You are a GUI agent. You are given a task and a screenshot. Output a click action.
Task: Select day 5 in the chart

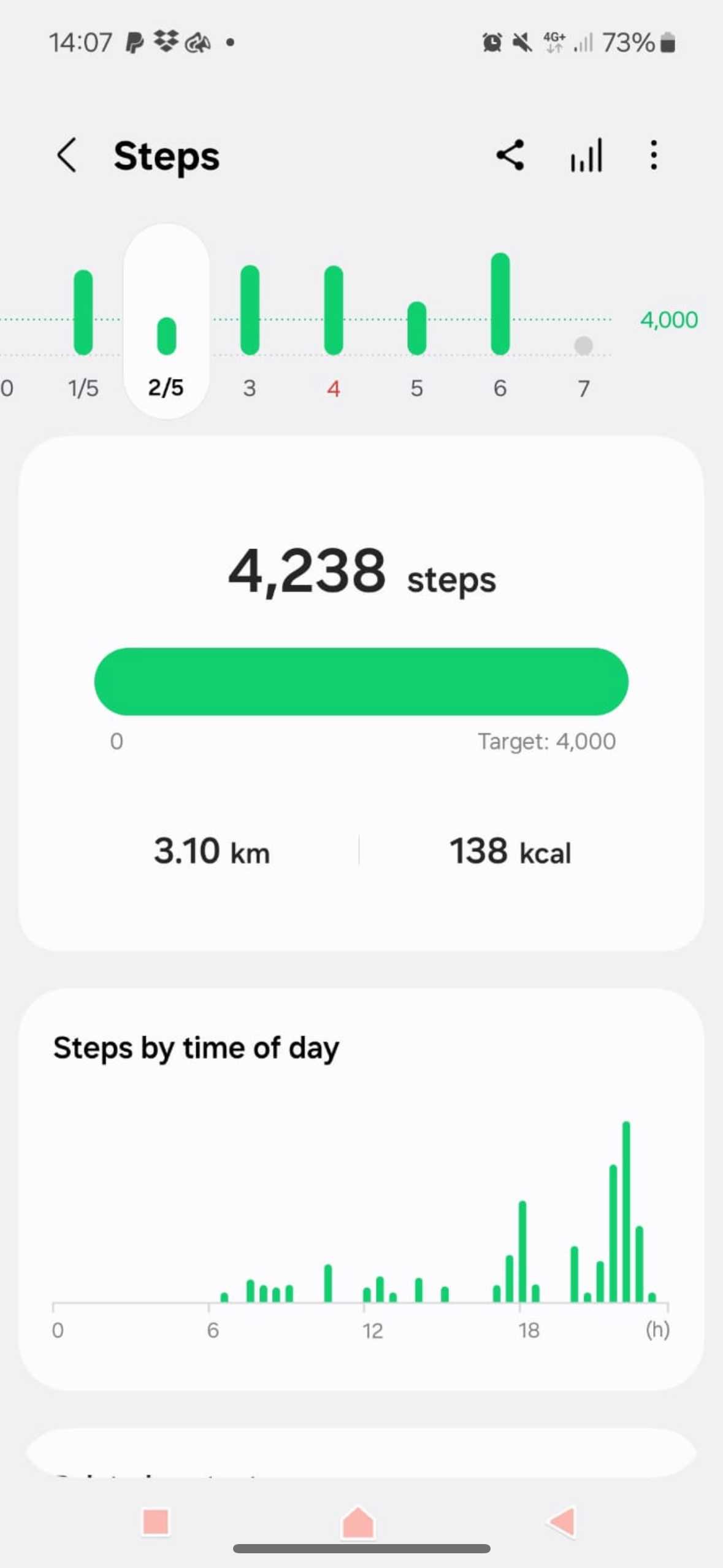(417, 331)
